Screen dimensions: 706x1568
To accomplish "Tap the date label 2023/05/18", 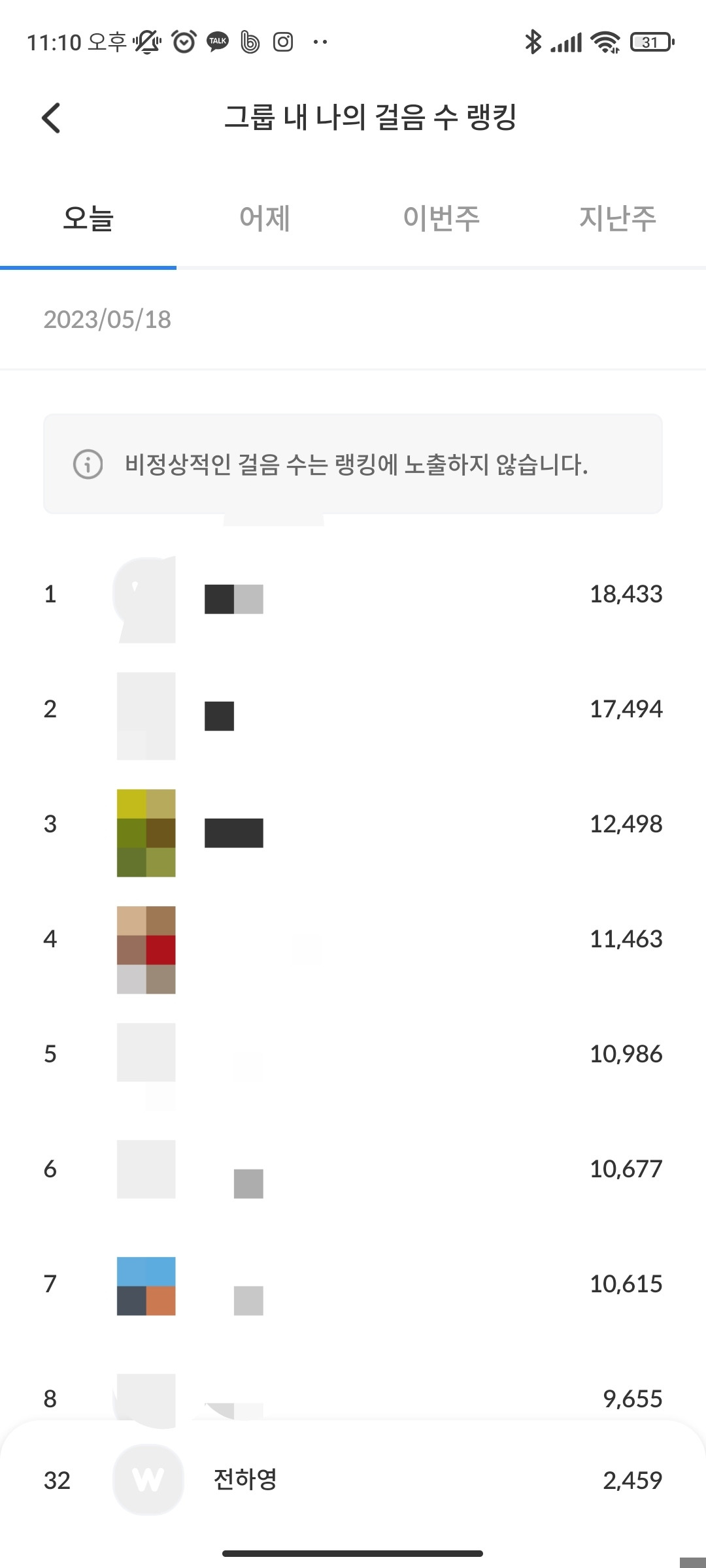I will coord(108,319).
